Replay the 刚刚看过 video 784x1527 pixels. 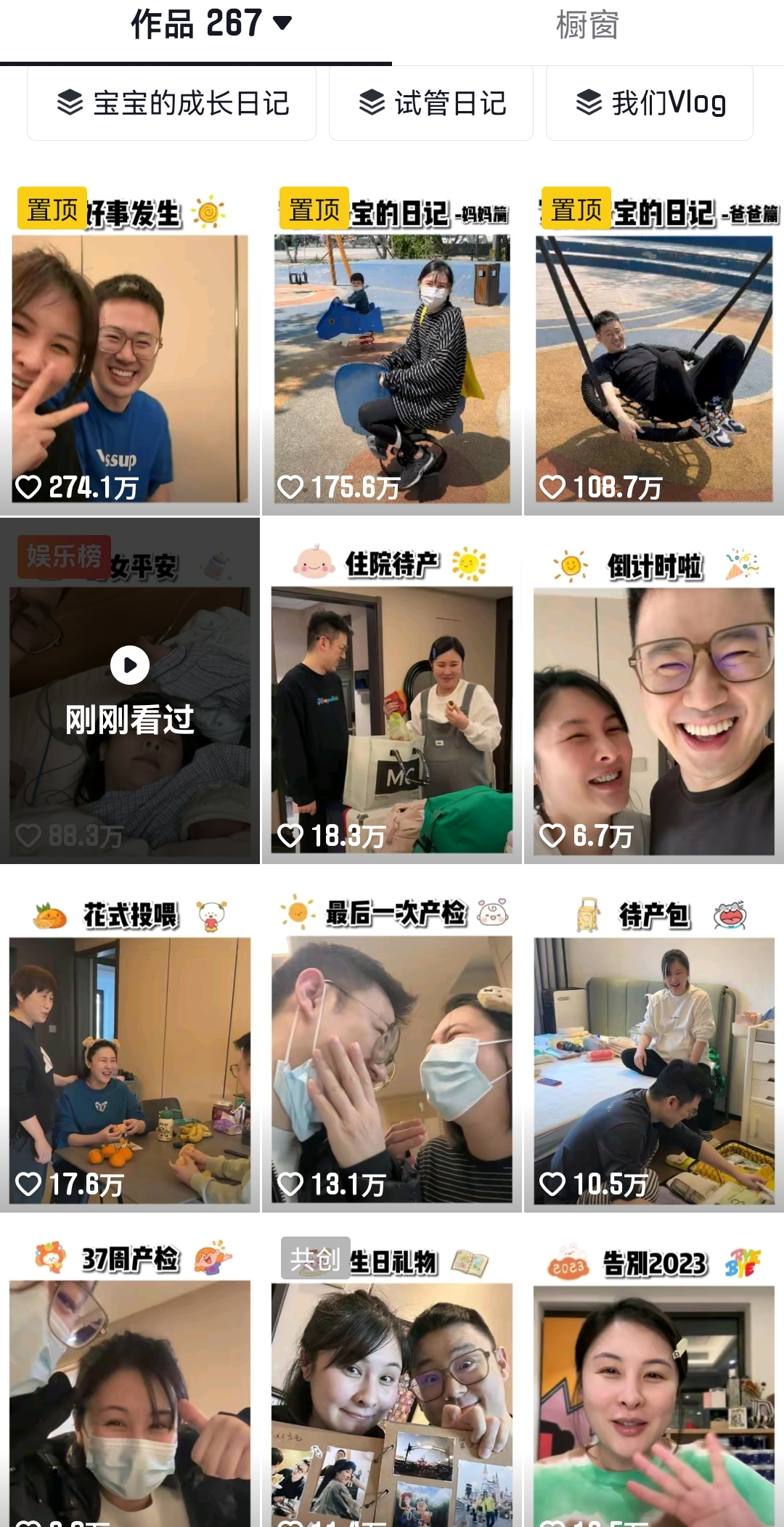click(130, 691)
